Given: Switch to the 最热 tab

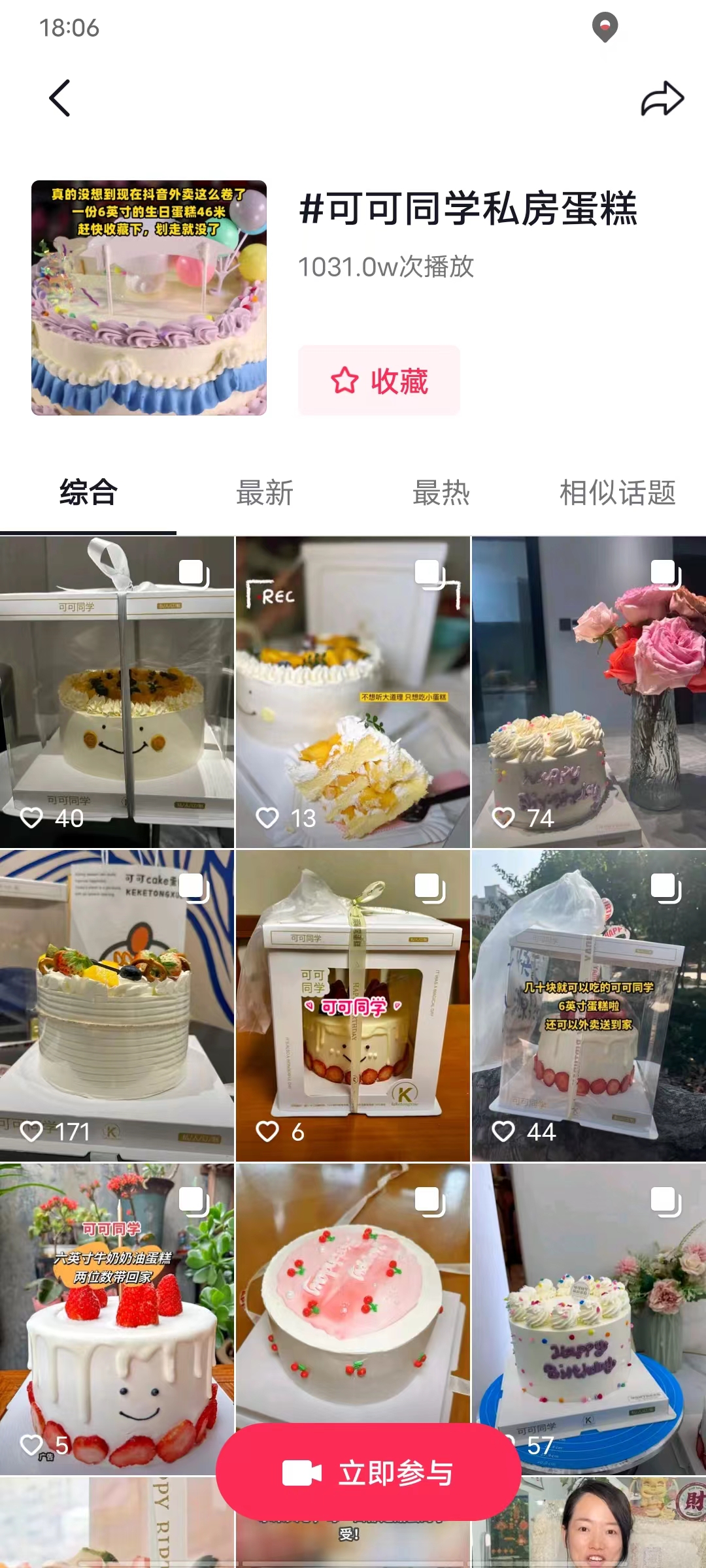Looking at the screenshot, I should (x=441, y=493).
